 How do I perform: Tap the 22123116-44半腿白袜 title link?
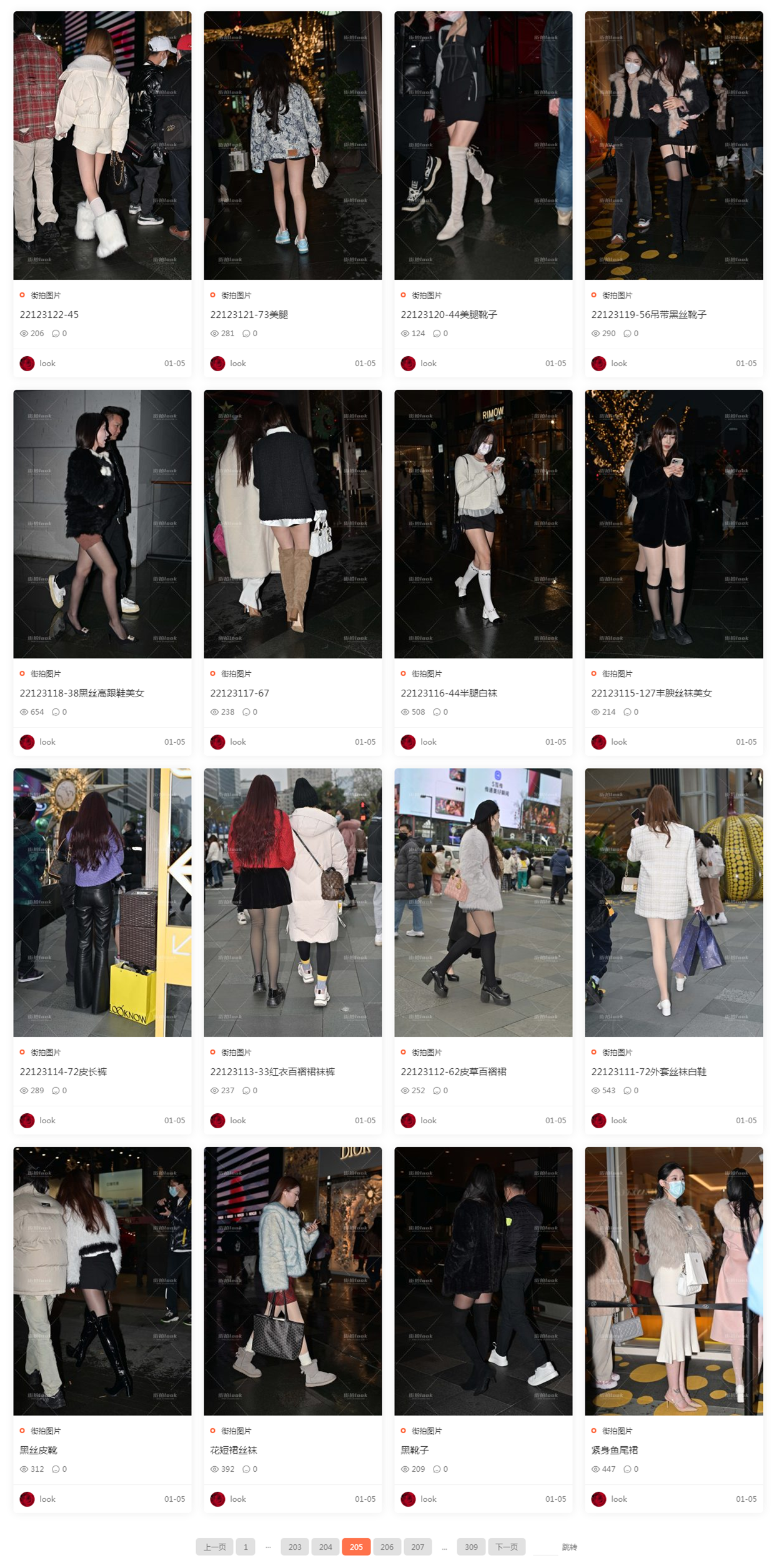point(449,693)
